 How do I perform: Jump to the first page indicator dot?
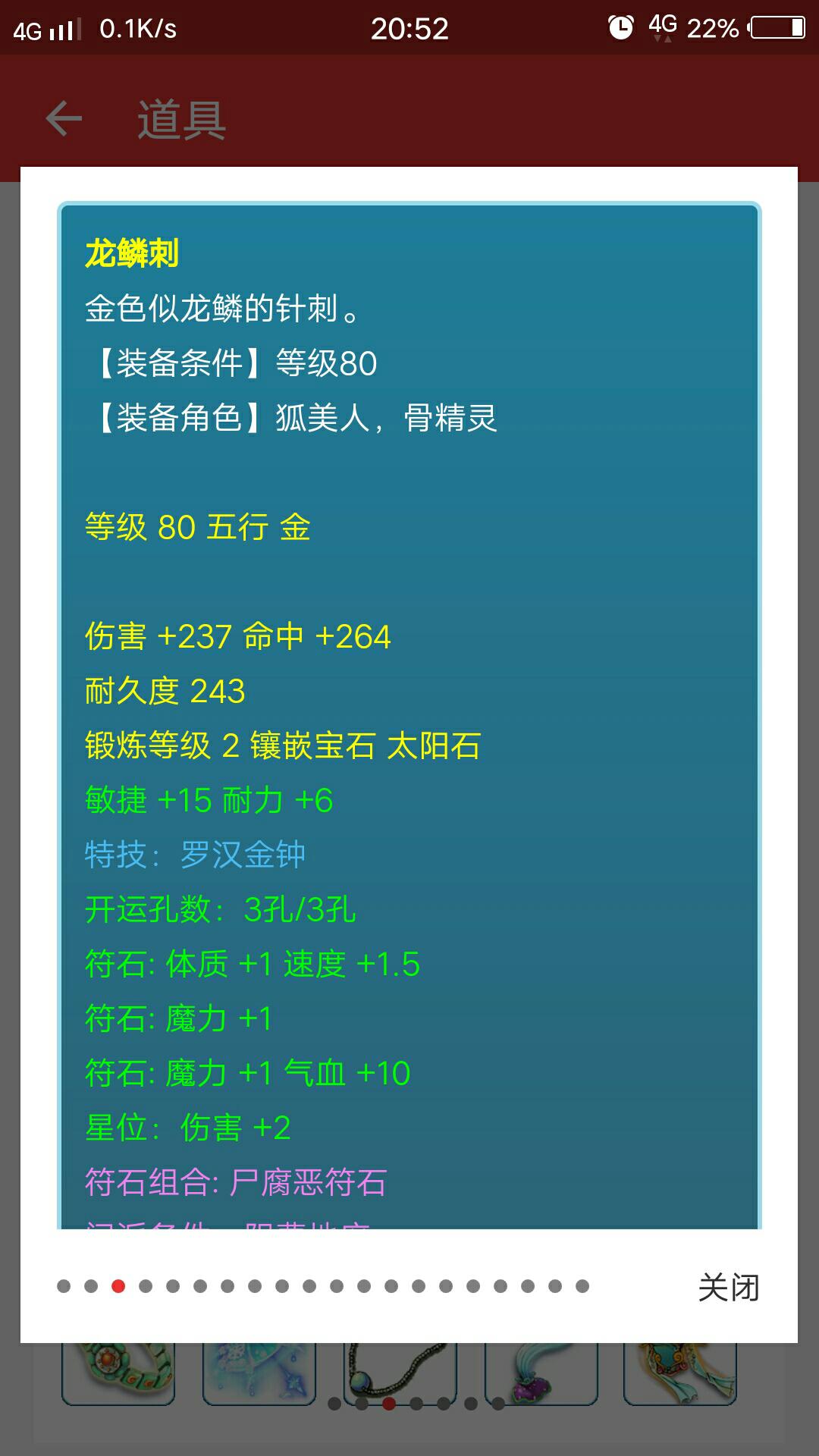click(x=64, y=1286)
